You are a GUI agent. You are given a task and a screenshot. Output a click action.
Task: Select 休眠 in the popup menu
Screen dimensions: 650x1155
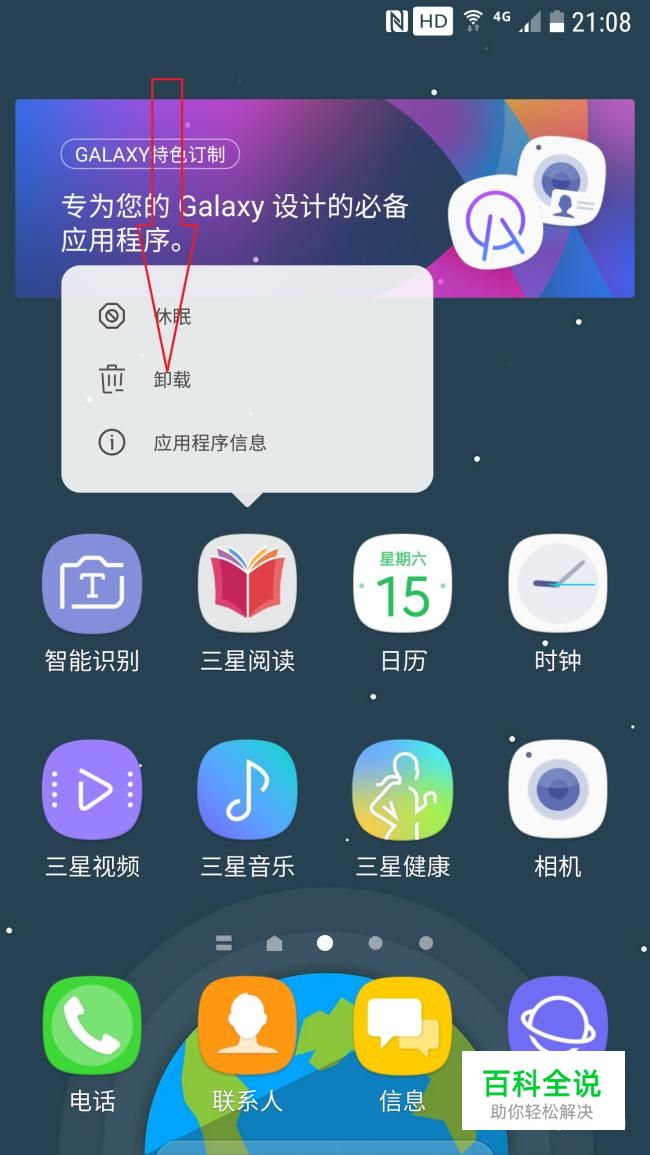coord(172,317)
